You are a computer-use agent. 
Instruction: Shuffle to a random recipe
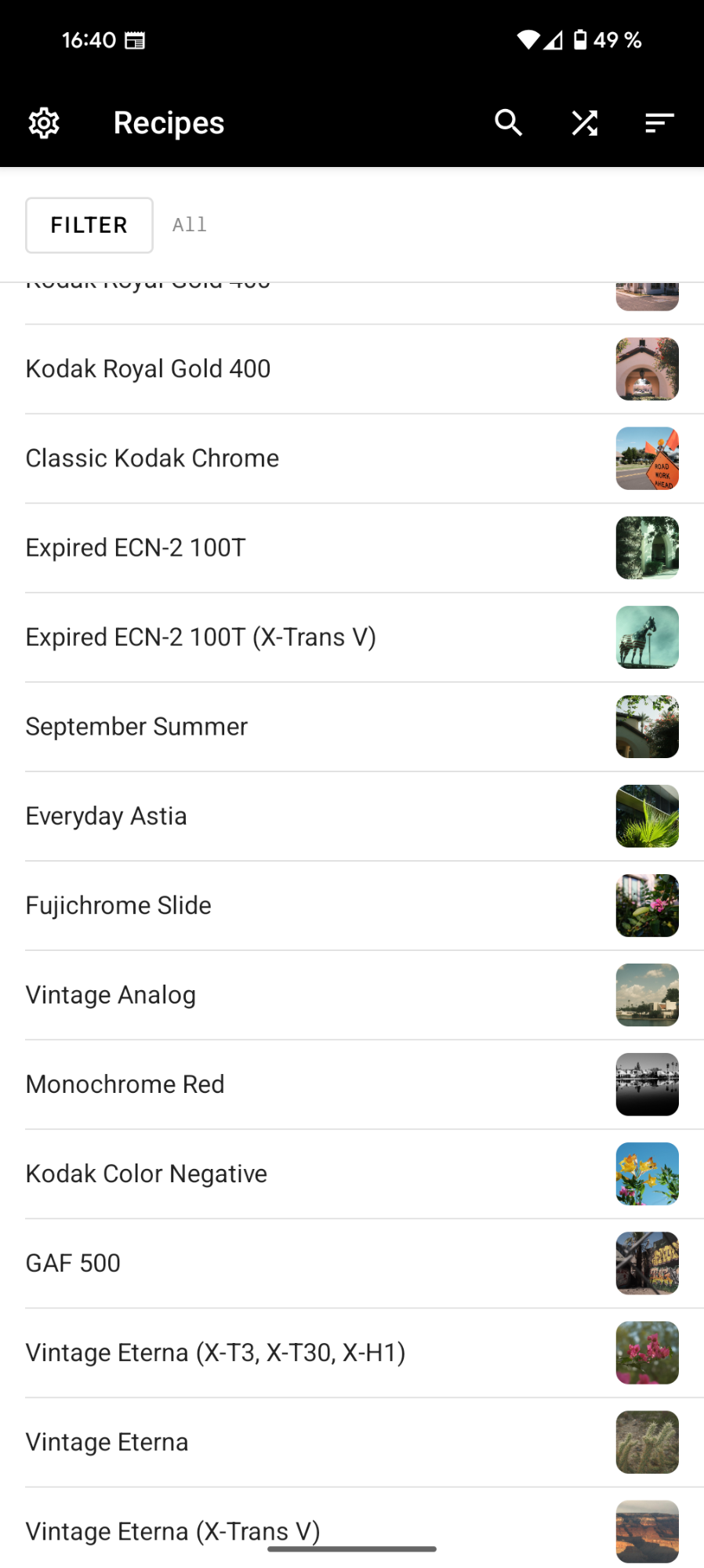584,123
